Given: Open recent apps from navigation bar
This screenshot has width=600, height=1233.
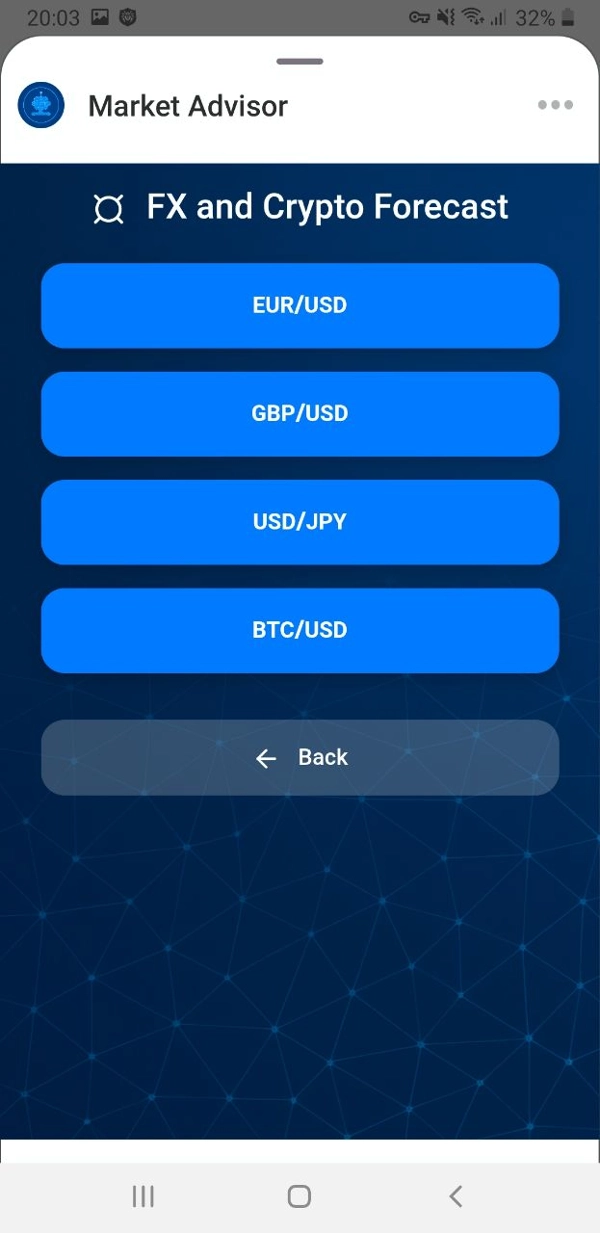Looking at the screenshot, I should tap(143, 1196).
